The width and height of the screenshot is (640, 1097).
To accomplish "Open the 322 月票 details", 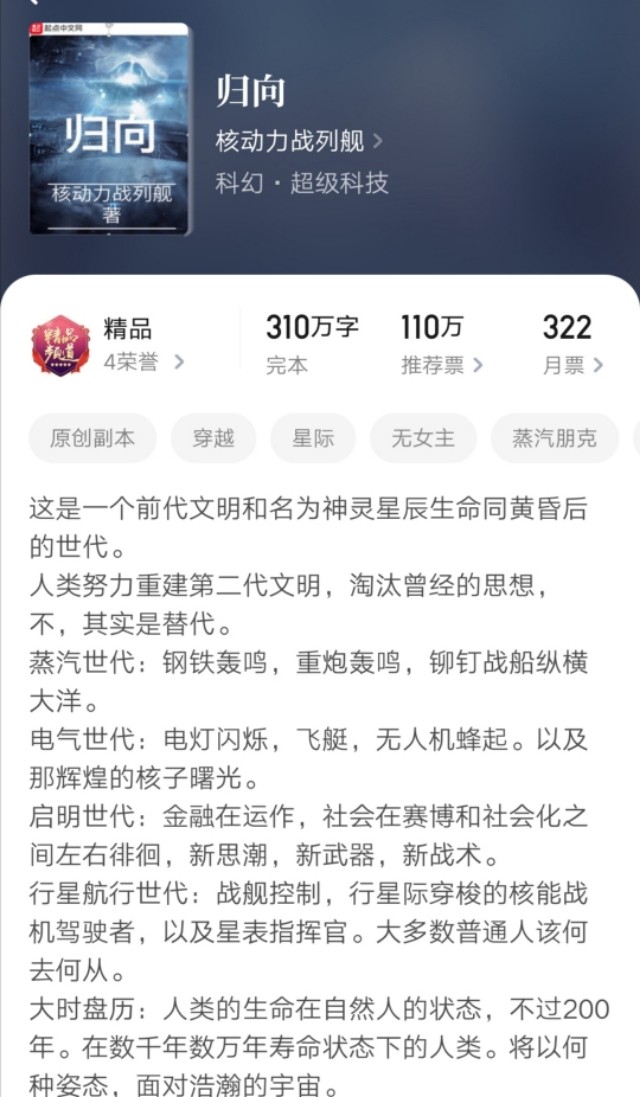I will (x=571, y=345).
